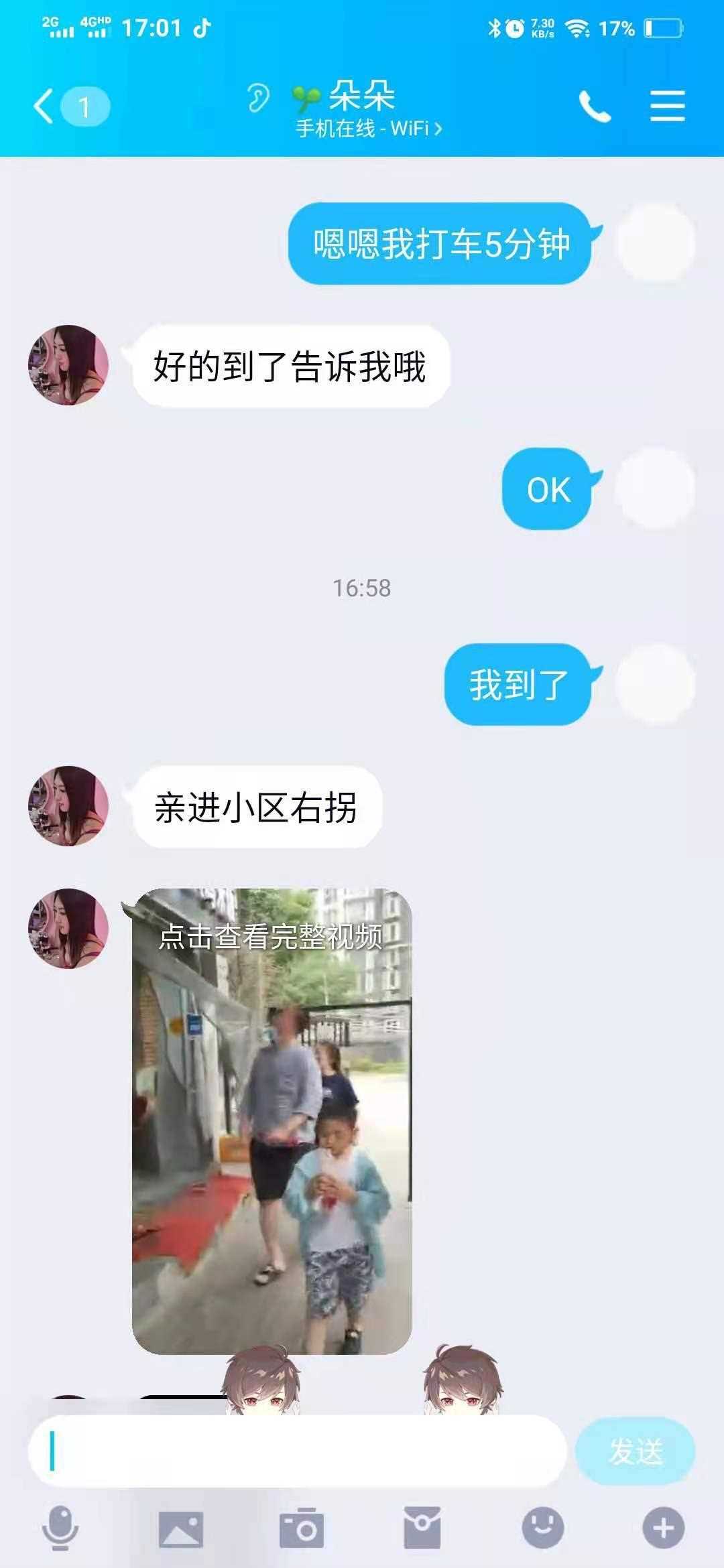The width and height of the screenshot is (724, 1568).
Task: Tap the 发送 send button
Action: (x=634, y=1451)
